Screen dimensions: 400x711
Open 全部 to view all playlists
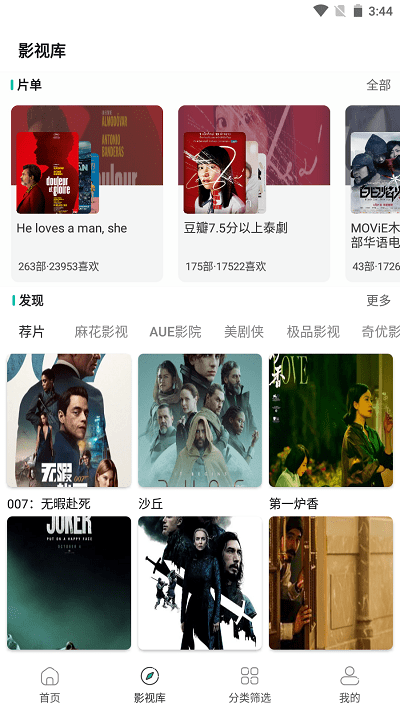click(x=378, y=85)
